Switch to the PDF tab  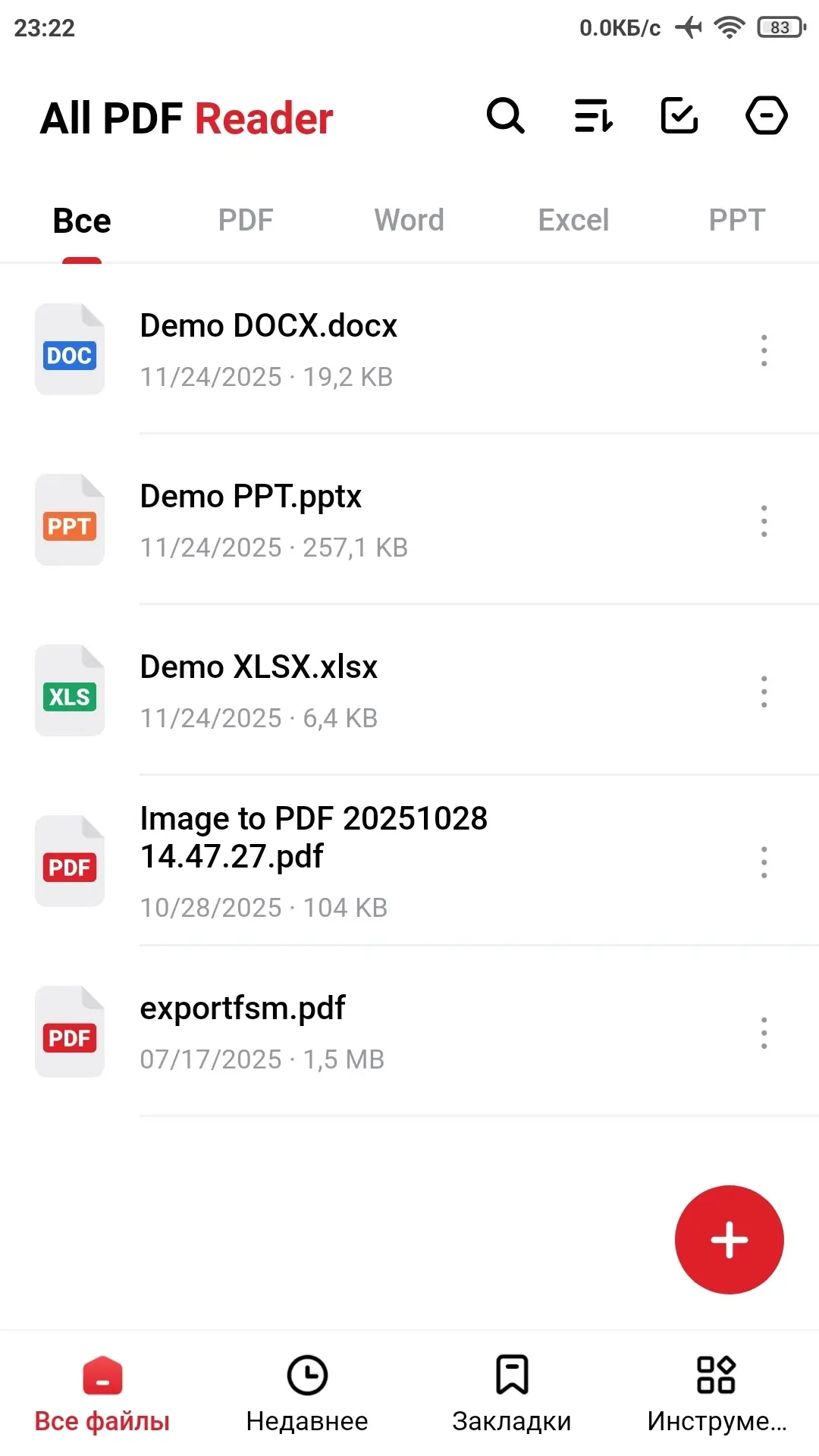coord(246,220)
